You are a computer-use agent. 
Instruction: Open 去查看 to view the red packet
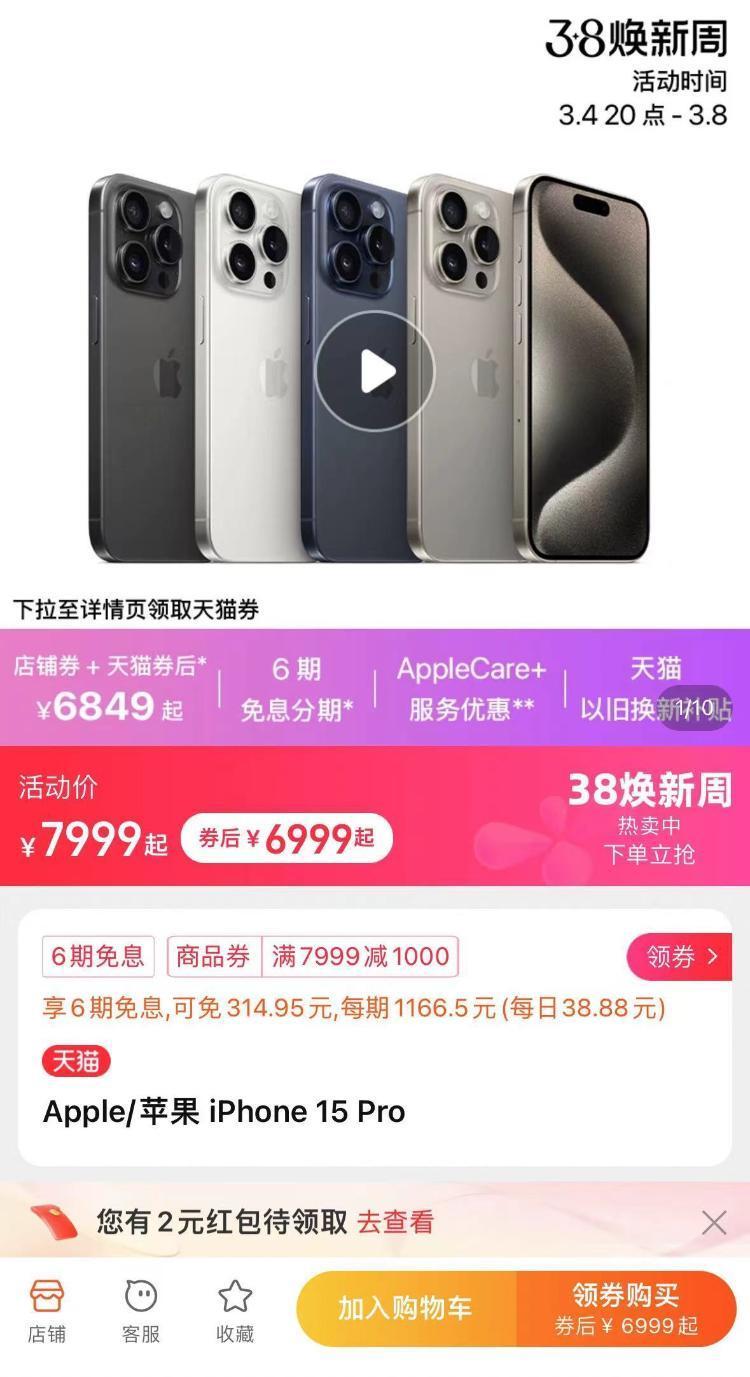click(396, 1221)
